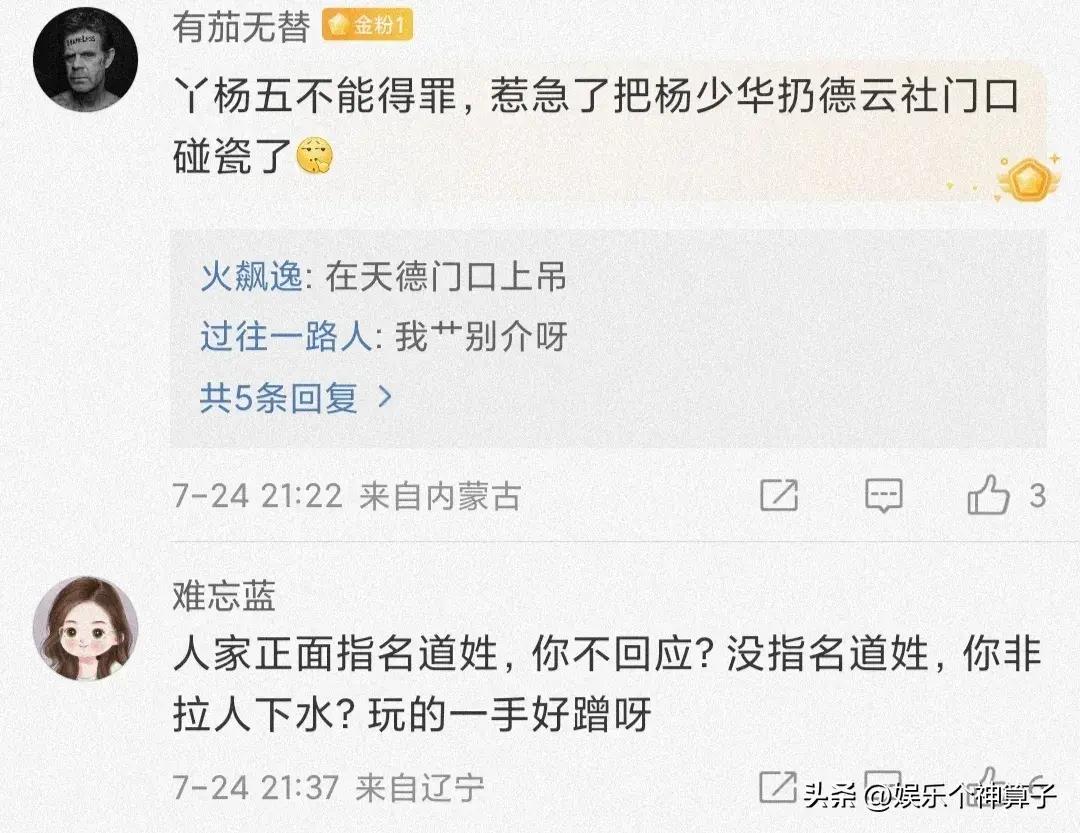Open 有茄无替's profile avatar
Screen dimensions: 1080x833
(85, 60)
